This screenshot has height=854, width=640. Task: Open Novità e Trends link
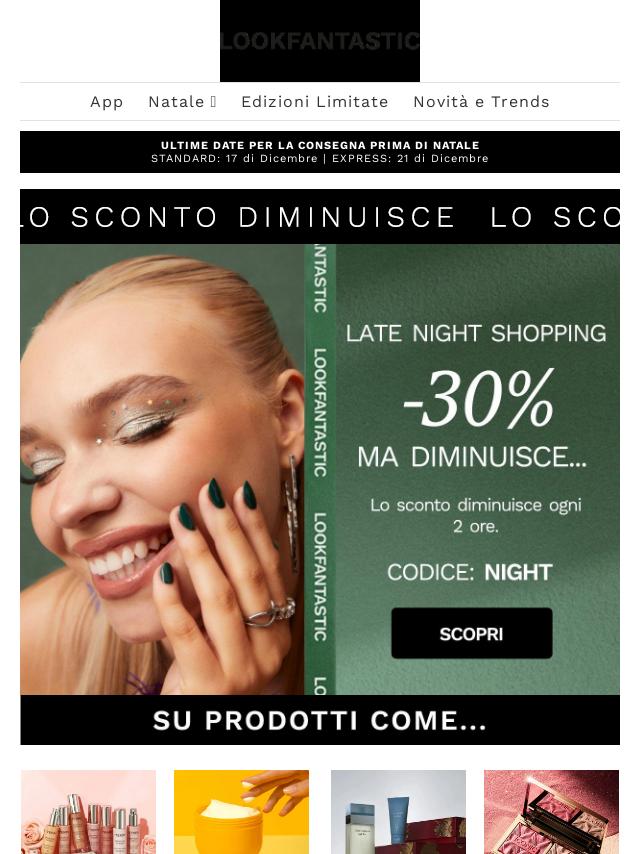coord(481,102)
